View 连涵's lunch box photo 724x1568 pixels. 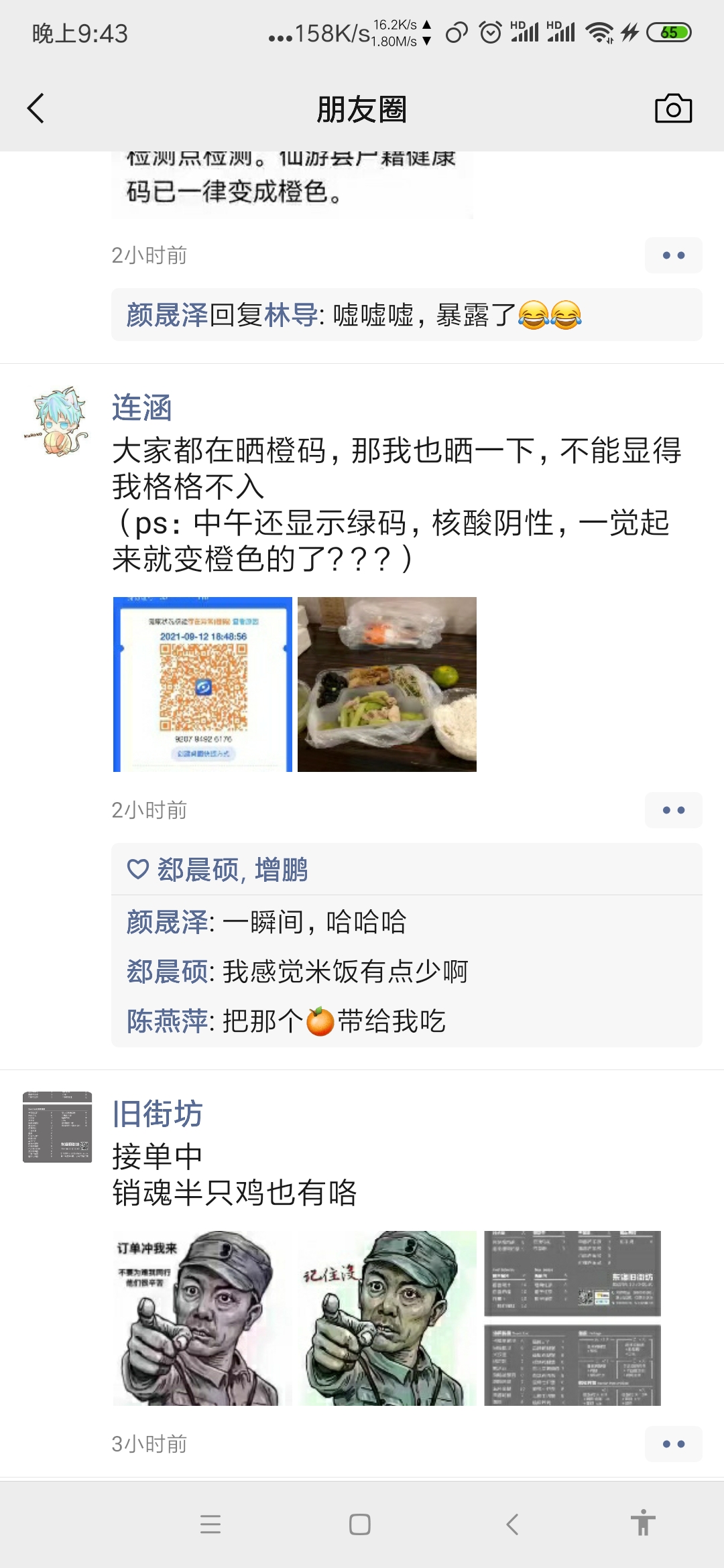[x=387, y=684]
